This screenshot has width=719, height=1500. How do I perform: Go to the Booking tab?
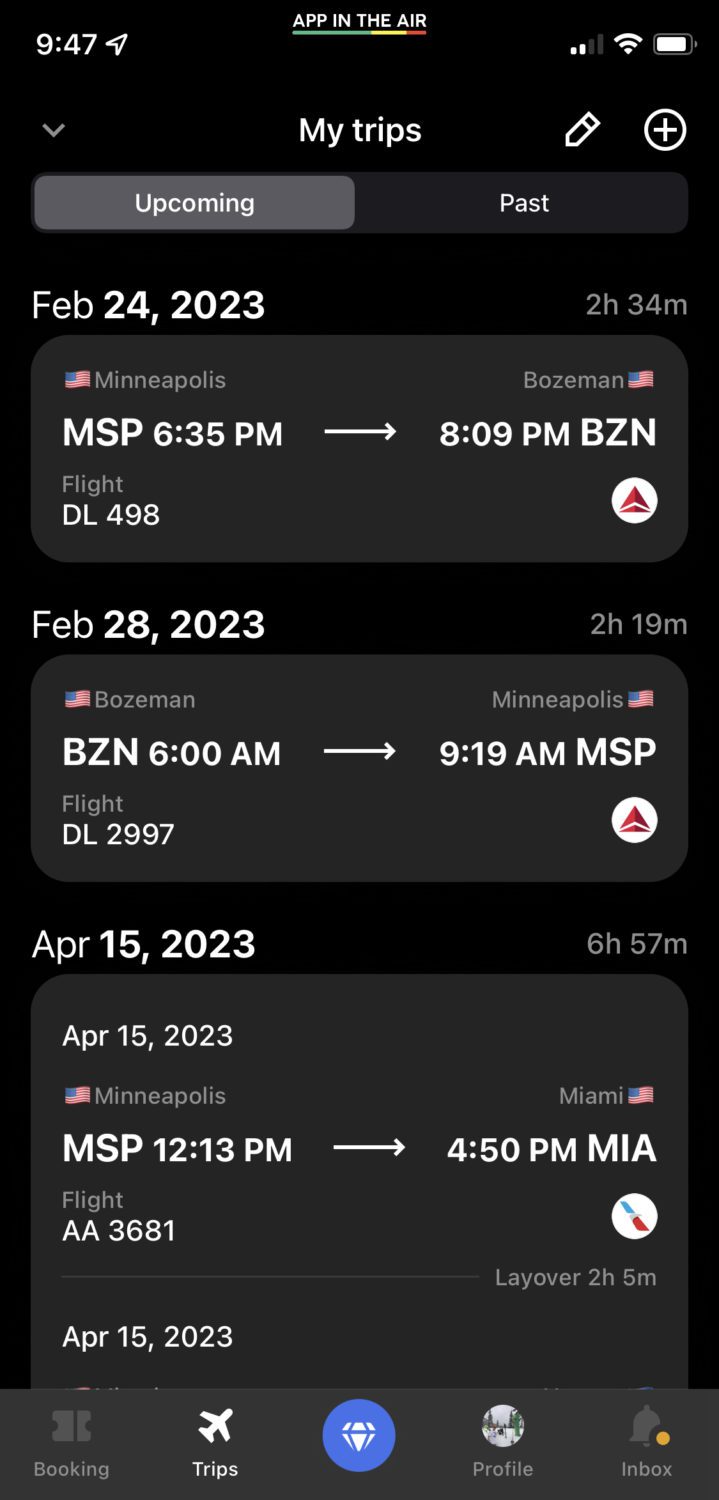tap(71, 1443)
